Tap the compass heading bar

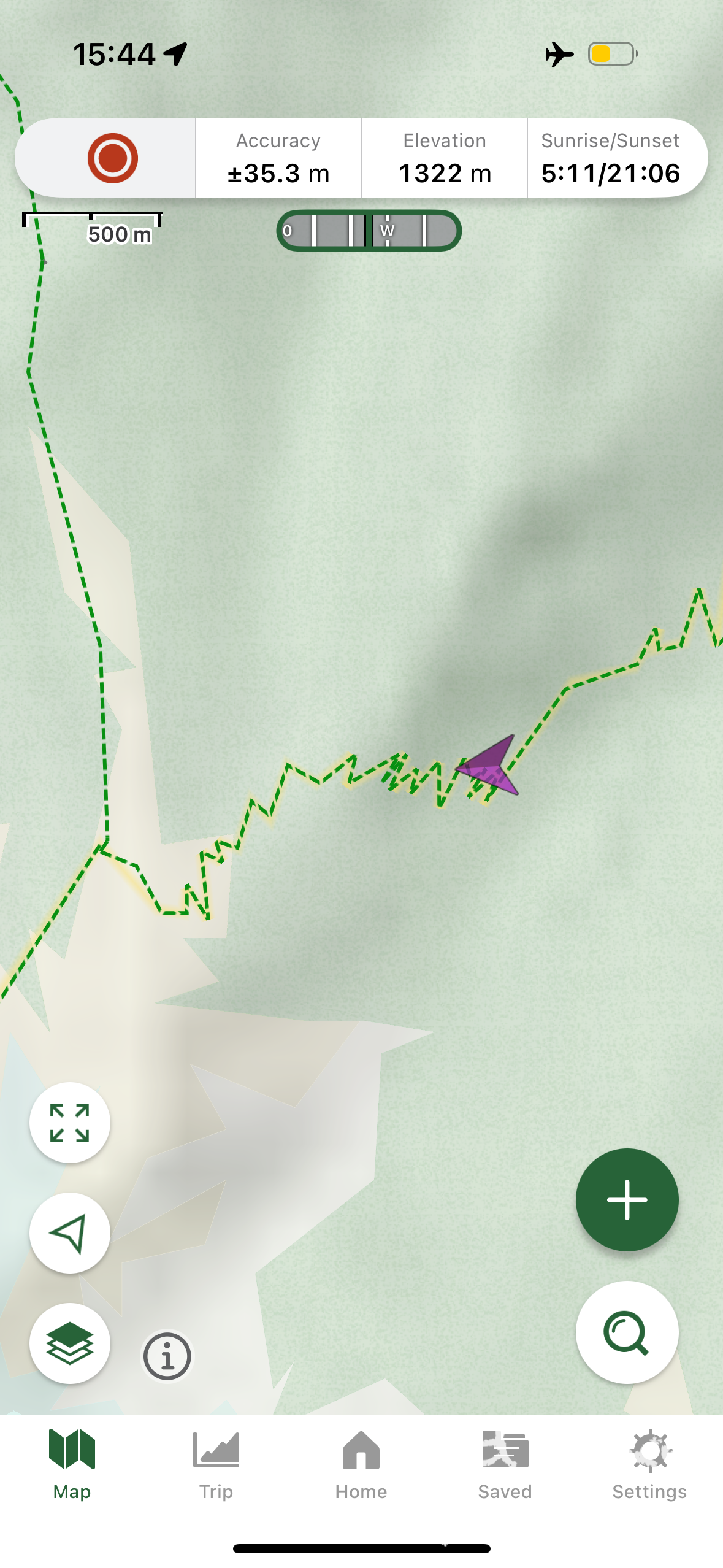[369, 231]
